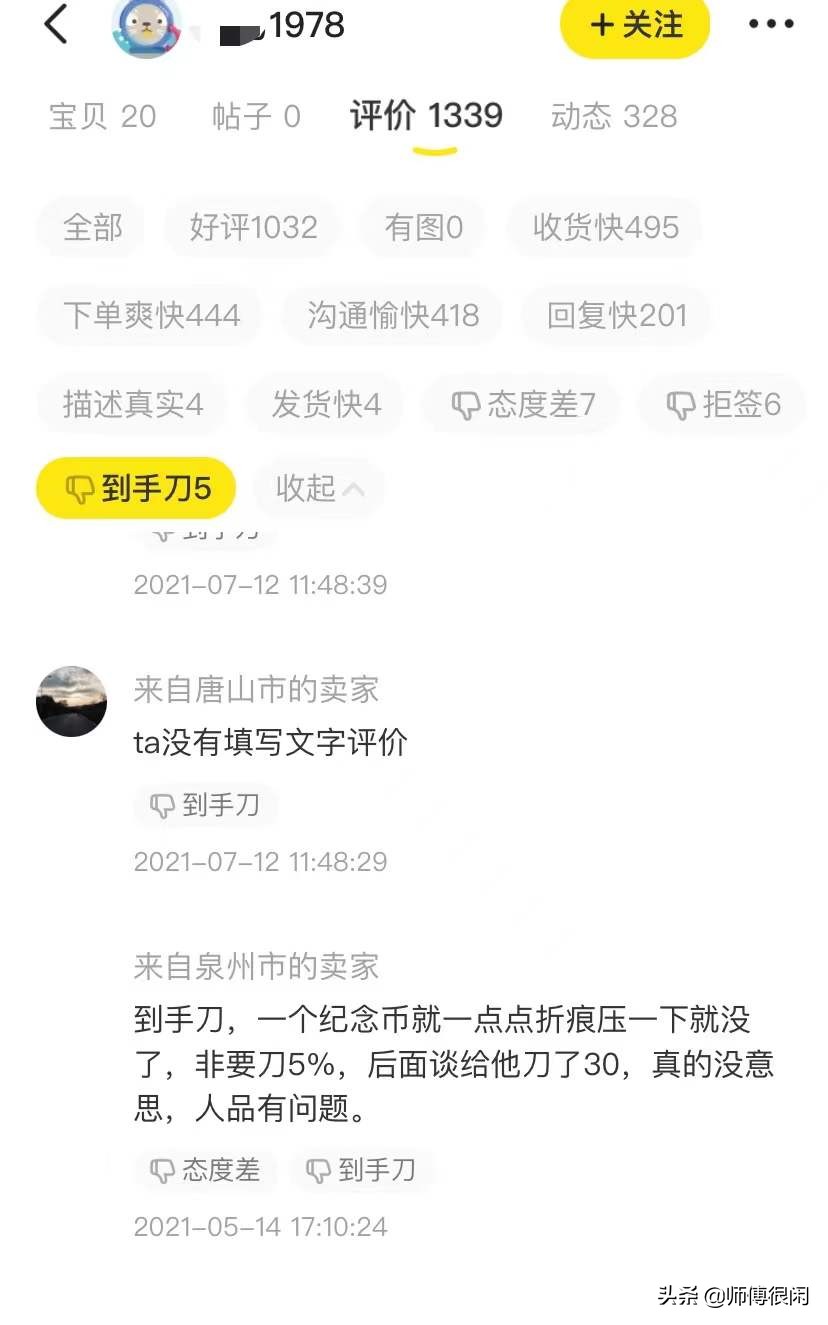Toggle the 好评1032 review filter
828x1325 pixels.
(x=251, y=227)
